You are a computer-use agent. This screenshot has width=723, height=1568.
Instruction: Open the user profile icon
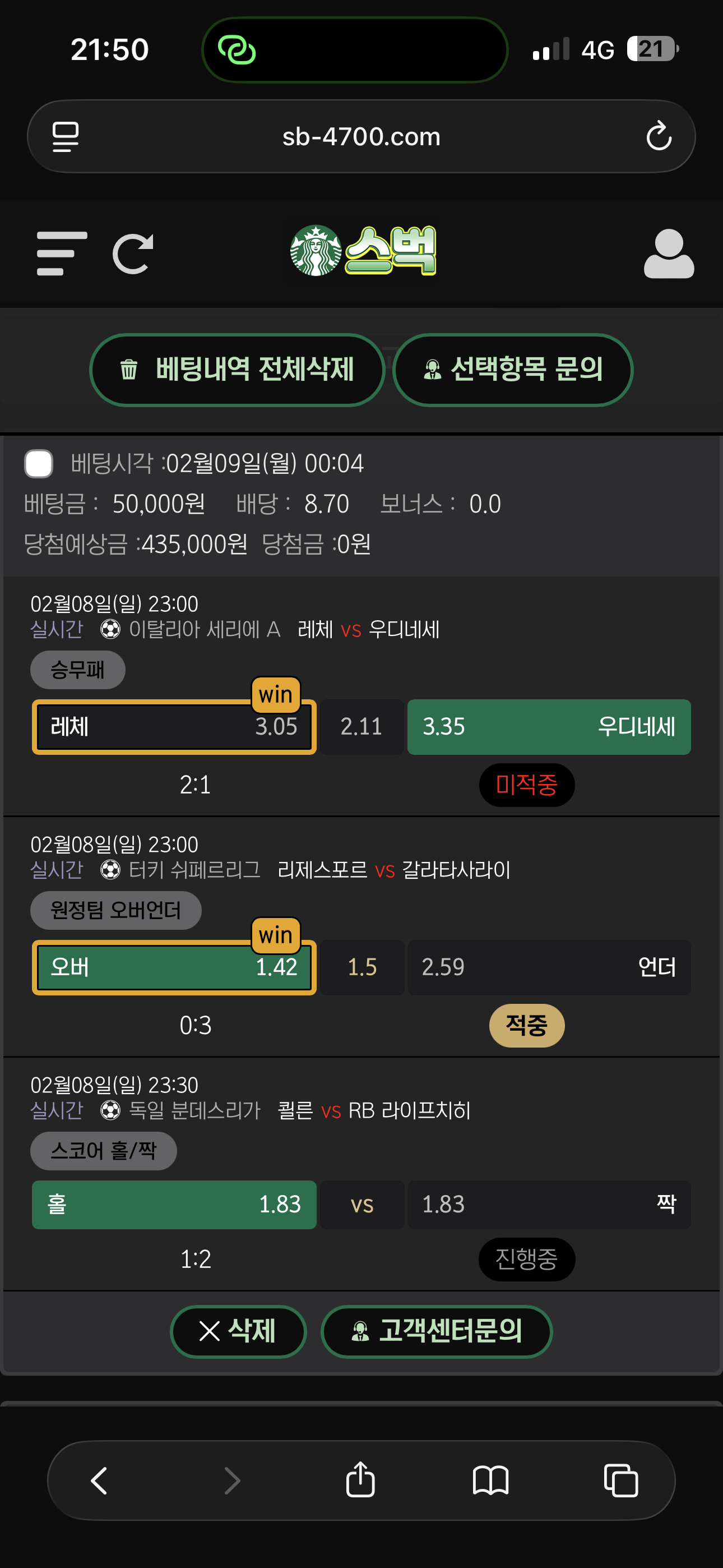pos(668,254)
